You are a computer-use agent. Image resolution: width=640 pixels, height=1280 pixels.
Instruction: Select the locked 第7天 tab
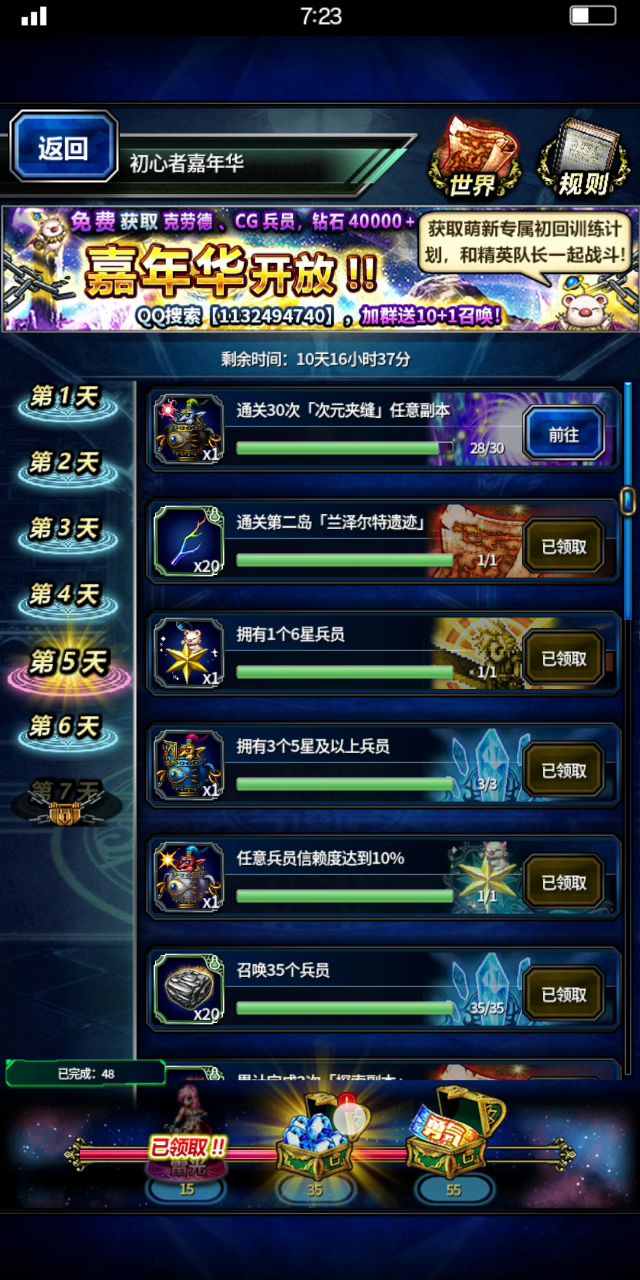point(65,797)
